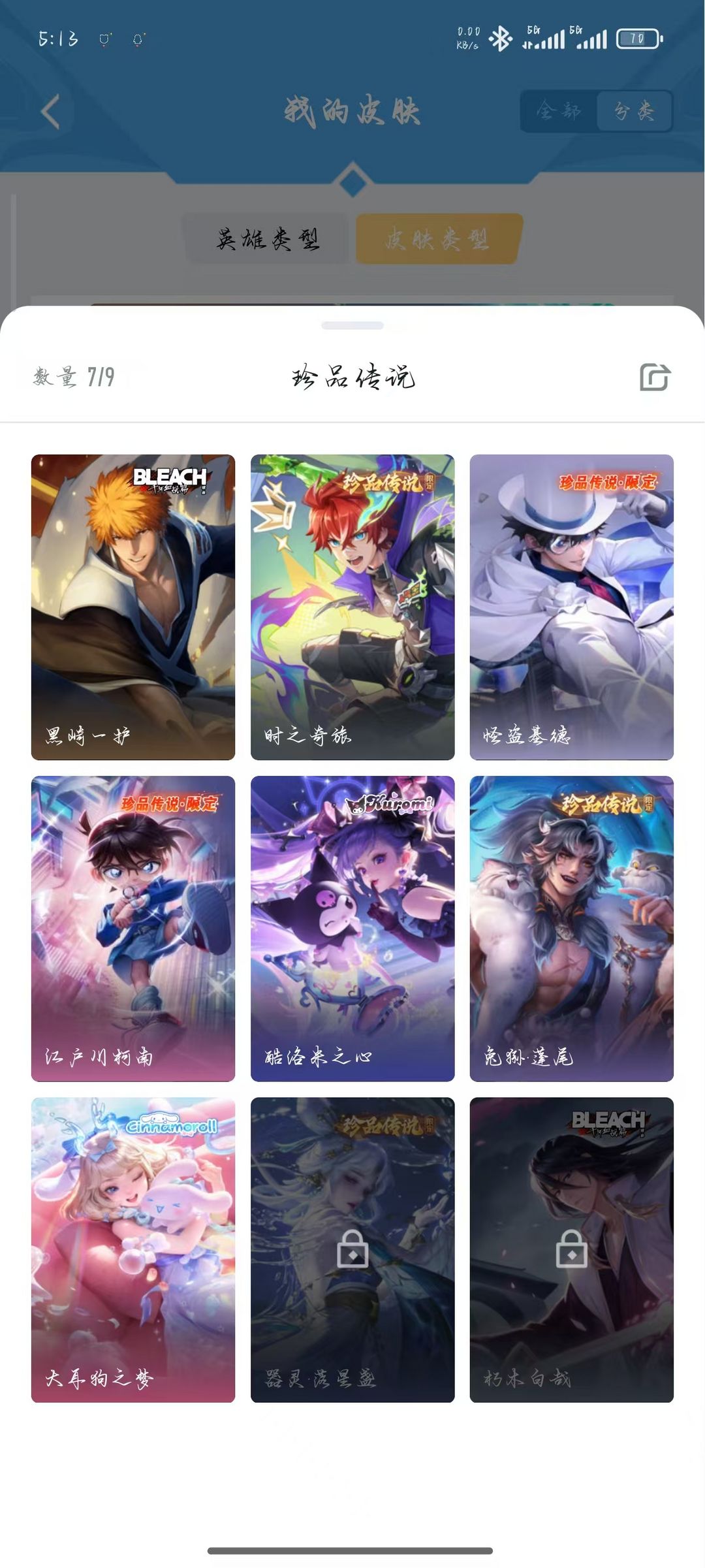The height and width of the screenshot is (1568, 705).
Task: Switch to the 分类 segment
Action: coord(633,111)
